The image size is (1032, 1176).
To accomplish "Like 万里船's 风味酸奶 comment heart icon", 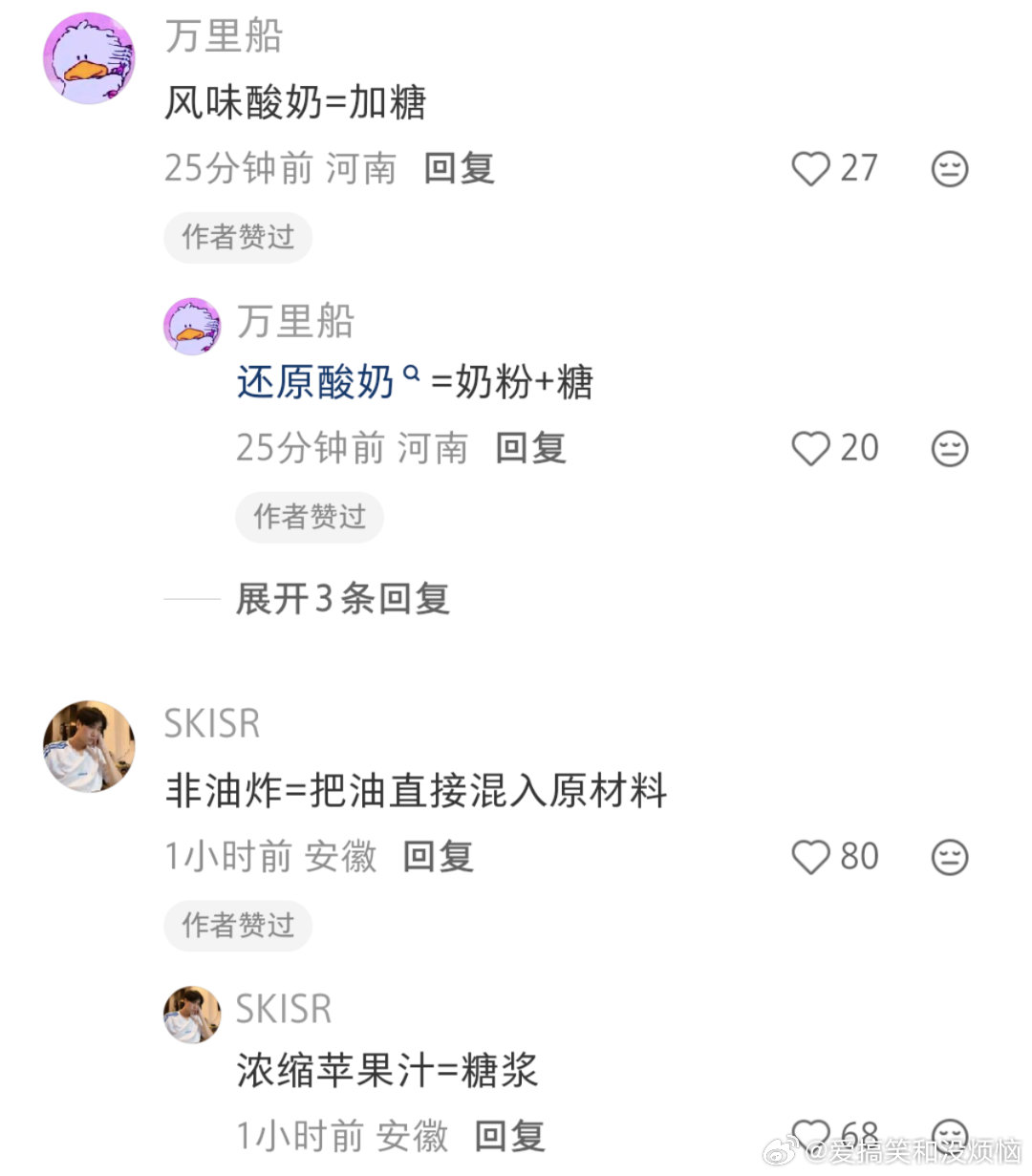I will point(812,168).
